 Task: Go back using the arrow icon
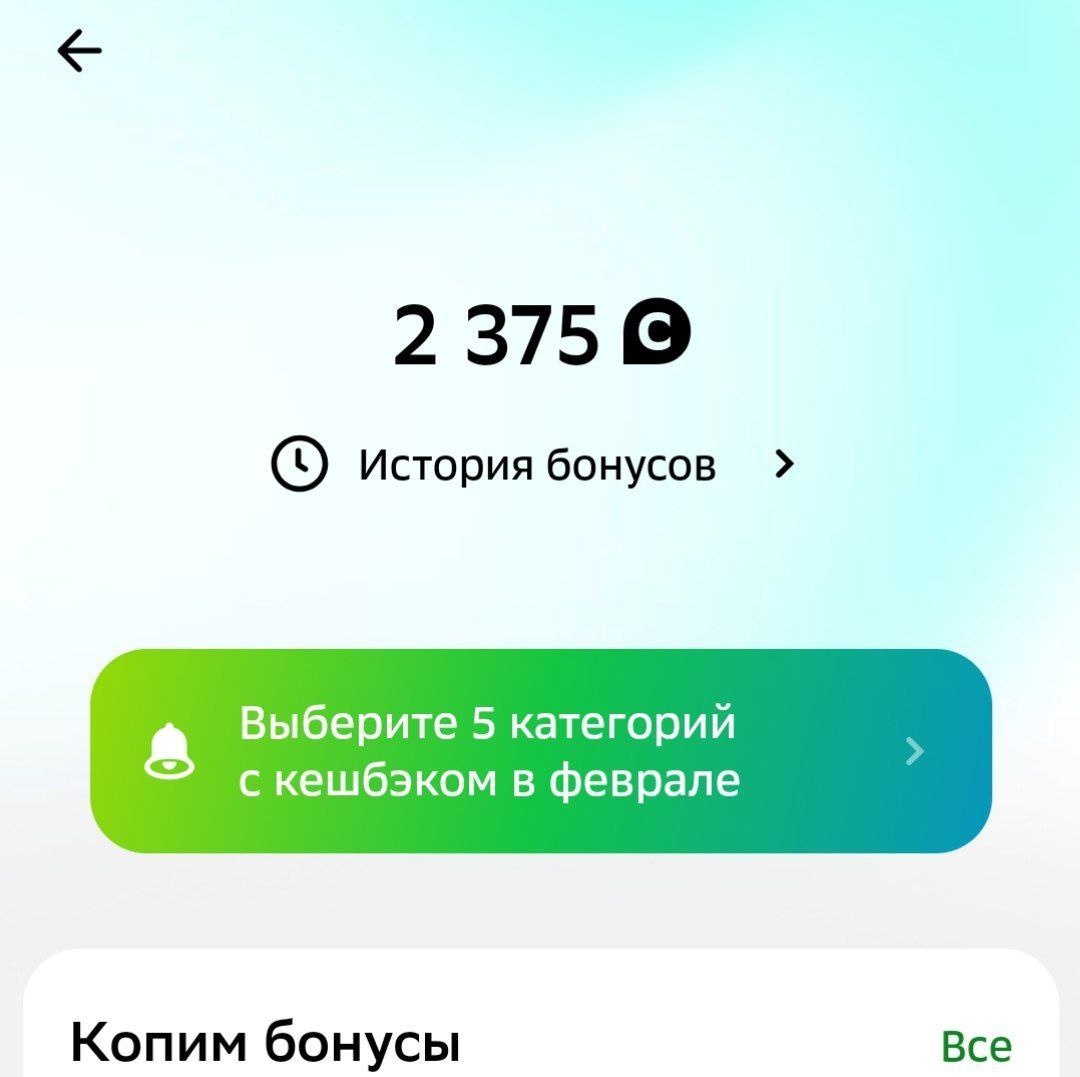79,50
